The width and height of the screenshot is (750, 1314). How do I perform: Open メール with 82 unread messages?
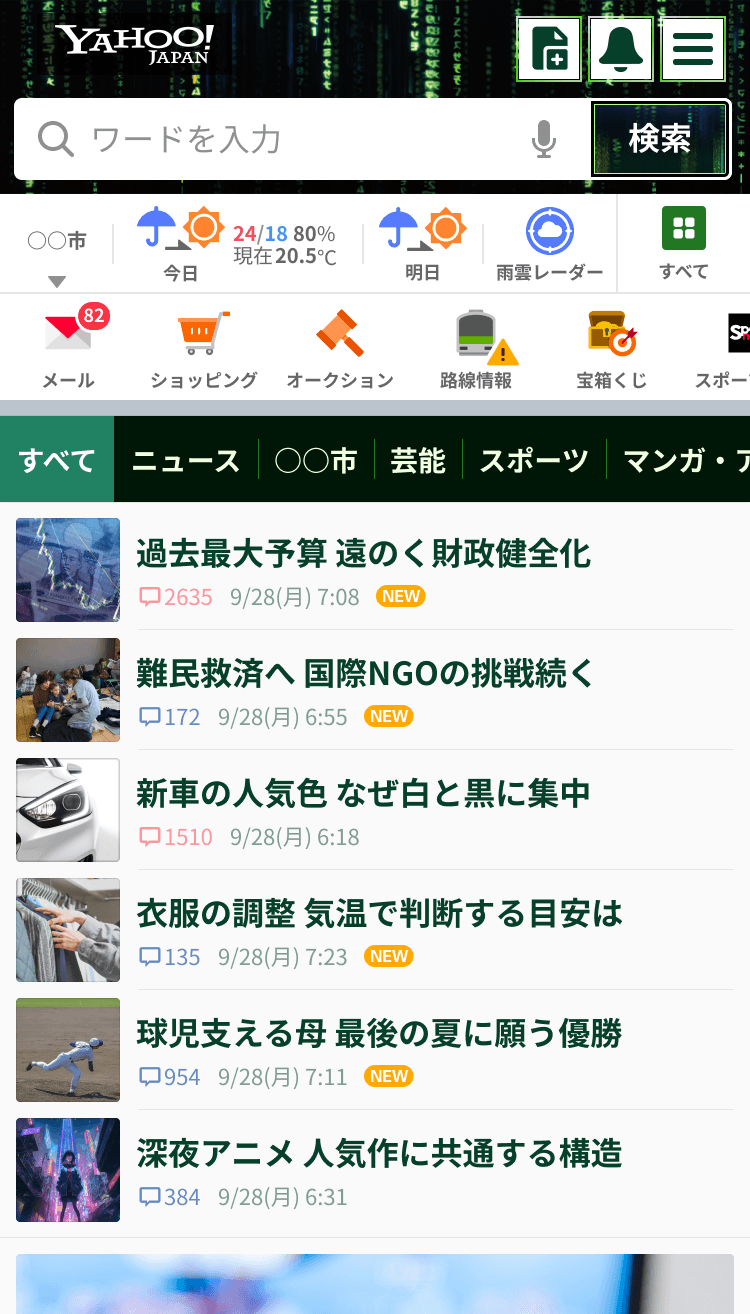pos(67,347)
